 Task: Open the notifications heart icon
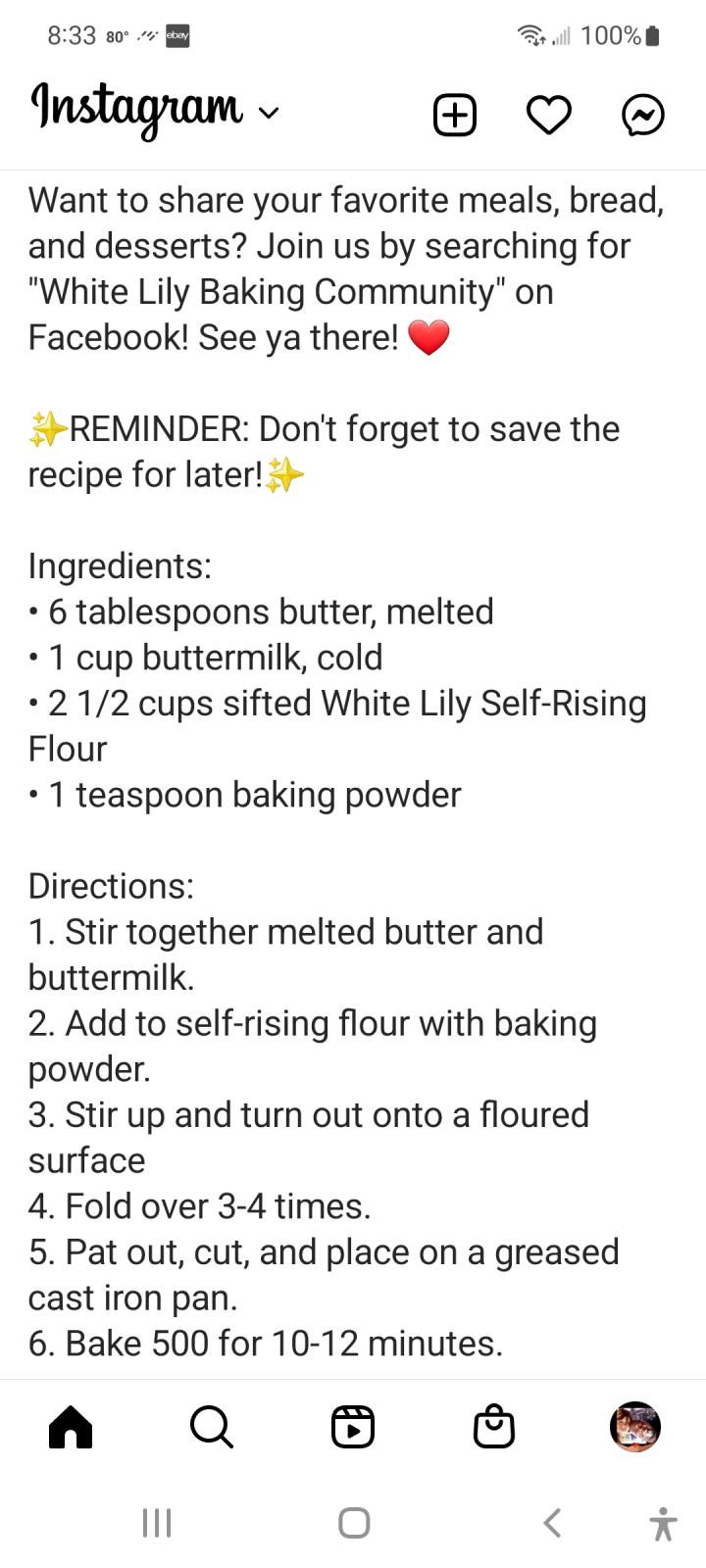point(549,116)
